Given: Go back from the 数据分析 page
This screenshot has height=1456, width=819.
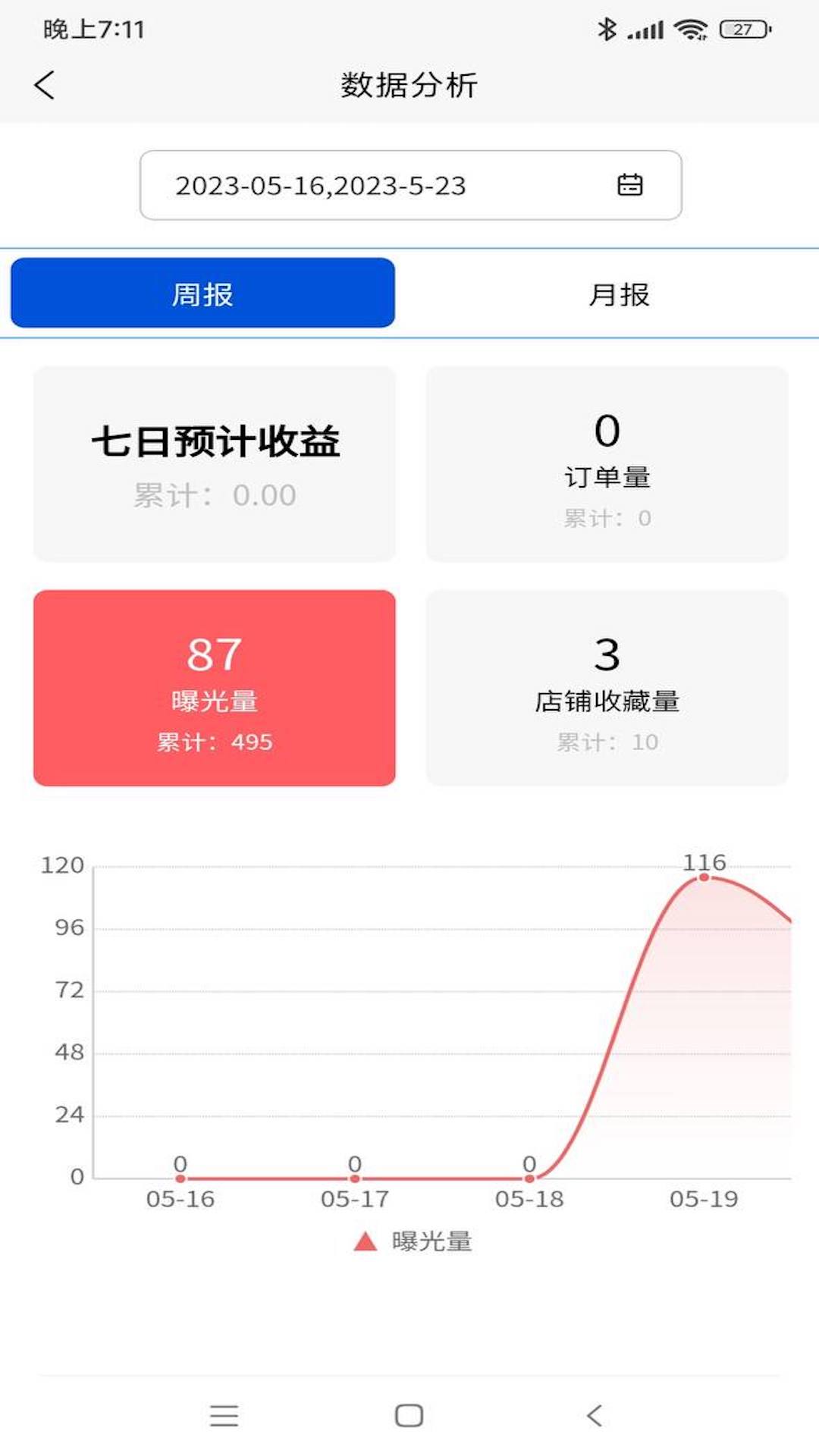Looking at the screenshot, I should pyautogui.click(x=45, y=85).
